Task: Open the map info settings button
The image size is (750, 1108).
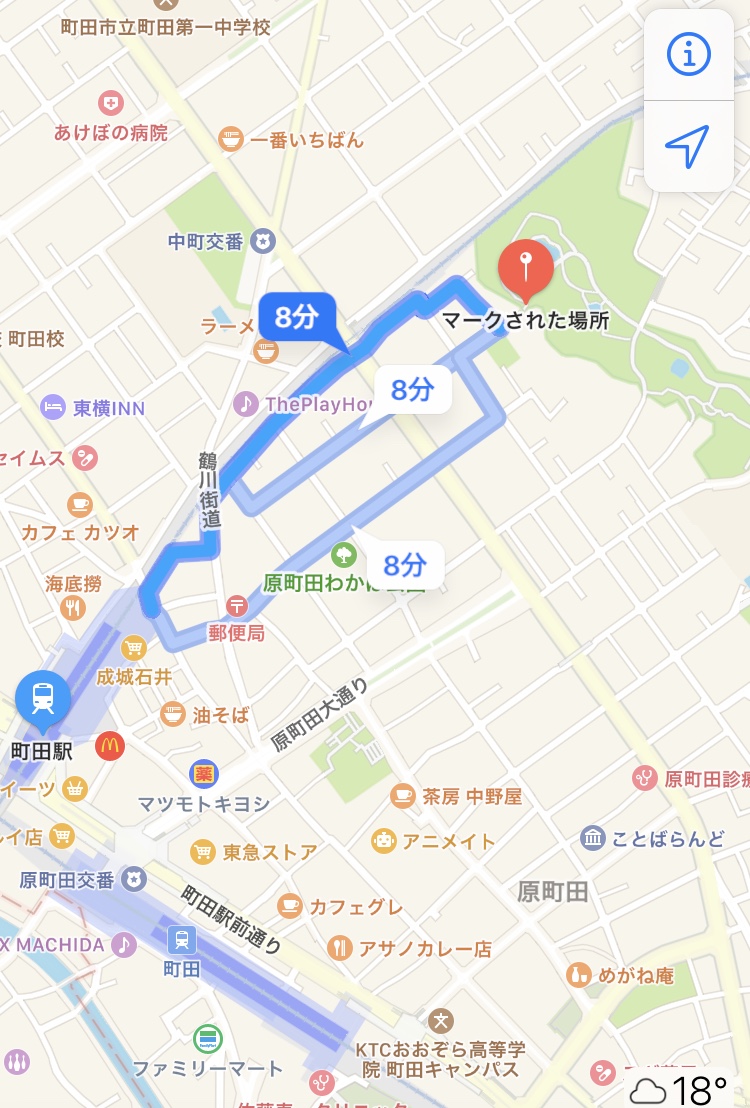Action: pyautogui.click(x=688, y=55)
